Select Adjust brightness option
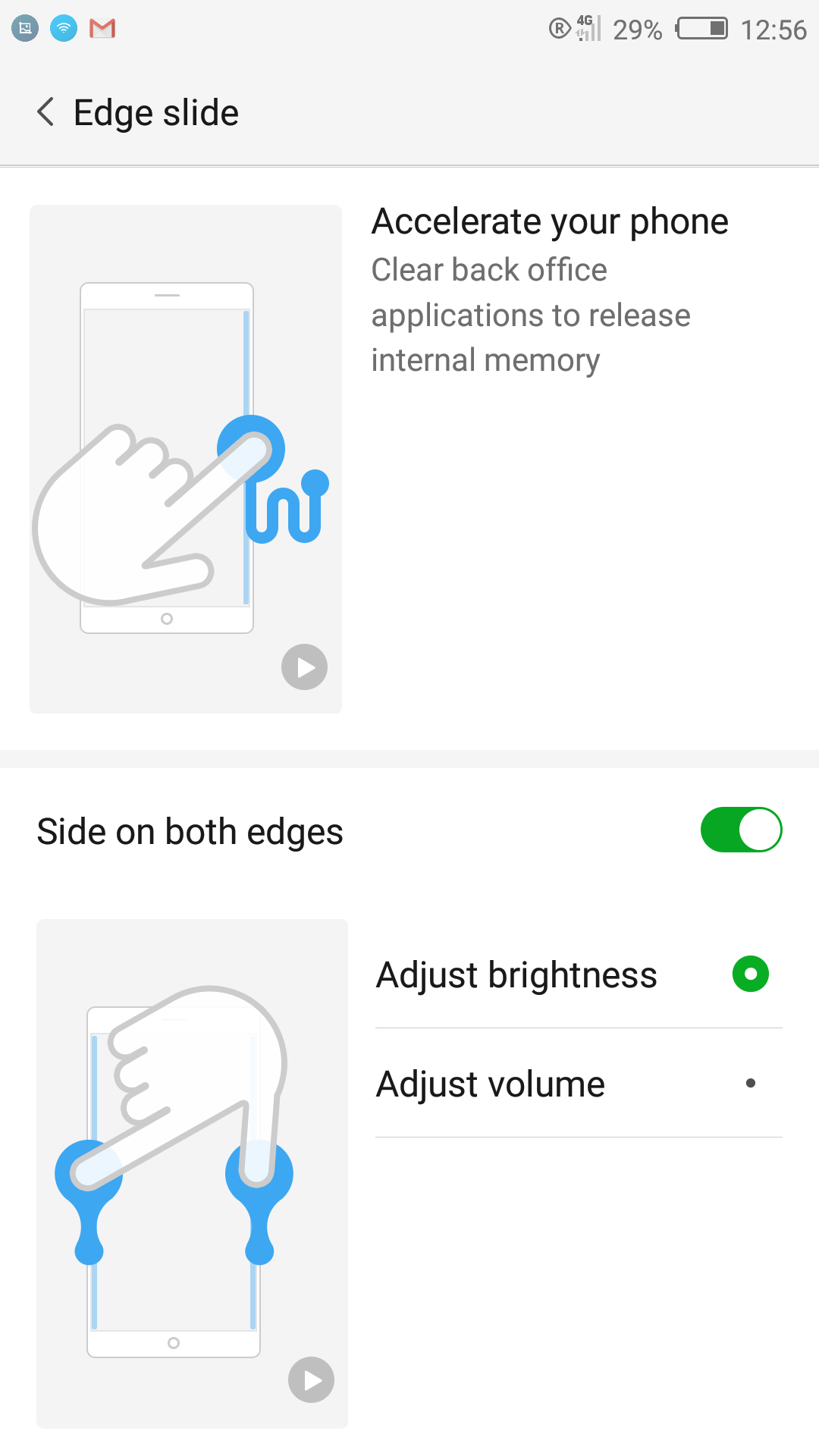The width and height of the screenshot is (819, 1456). (579, 974)
